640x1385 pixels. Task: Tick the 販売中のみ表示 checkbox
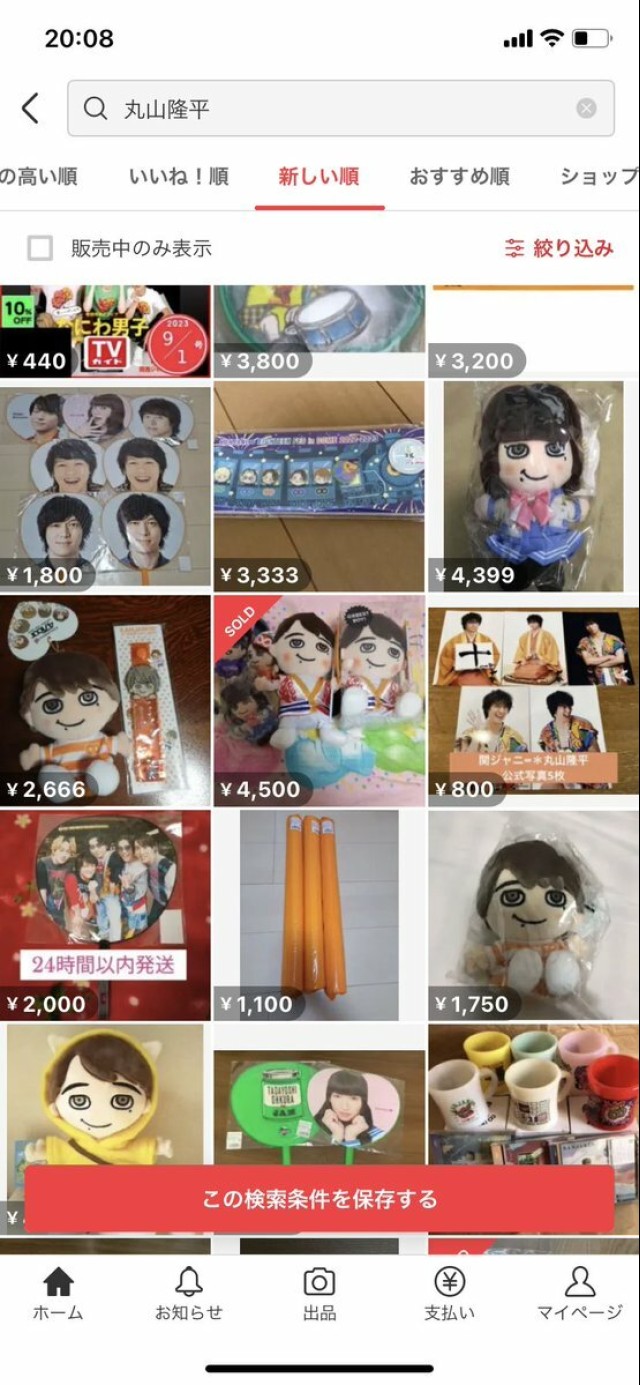click(40, 248)
